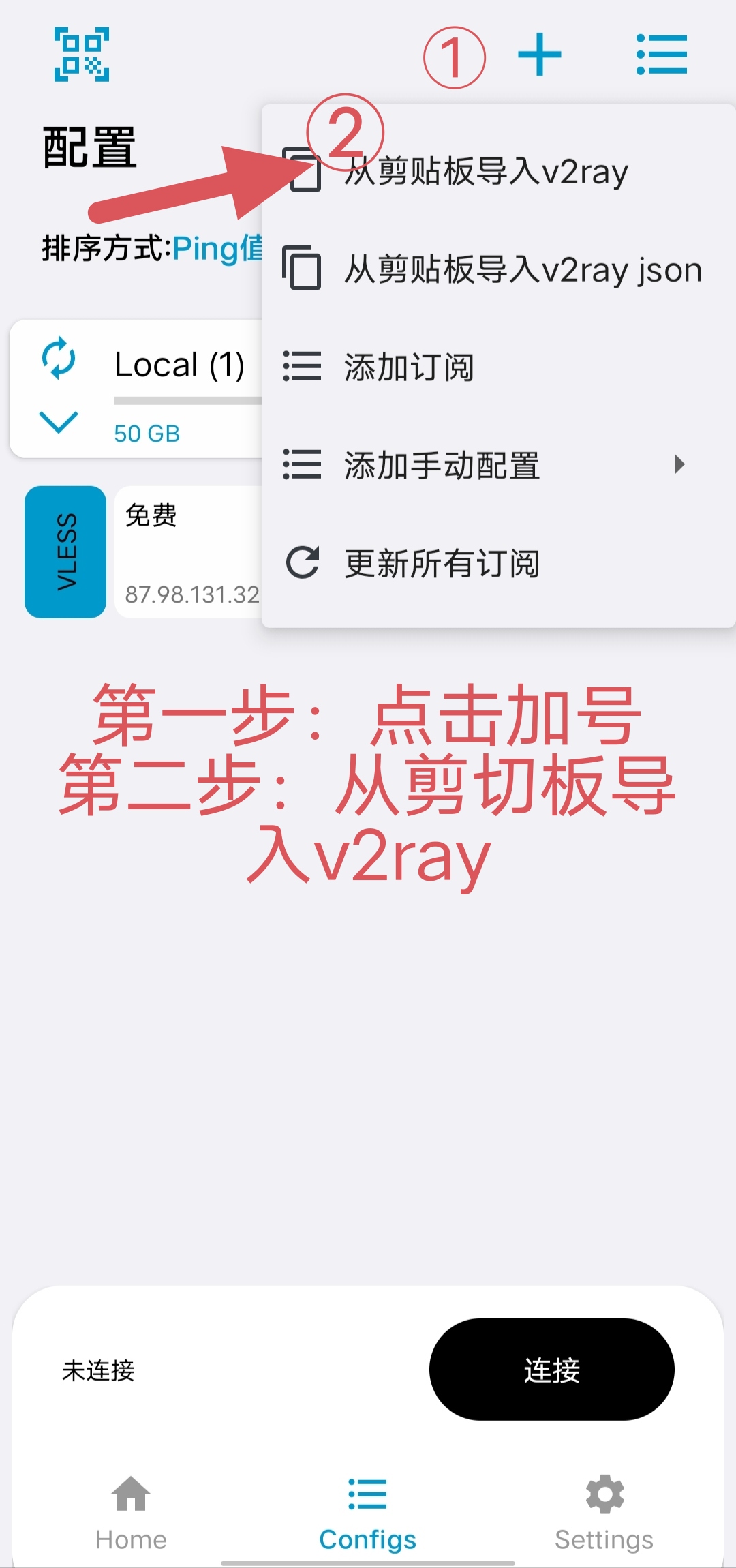This screenshot has height=1568, width=736.
Task: Tap the refresh icon beside Local subscription
Action: 60,361
